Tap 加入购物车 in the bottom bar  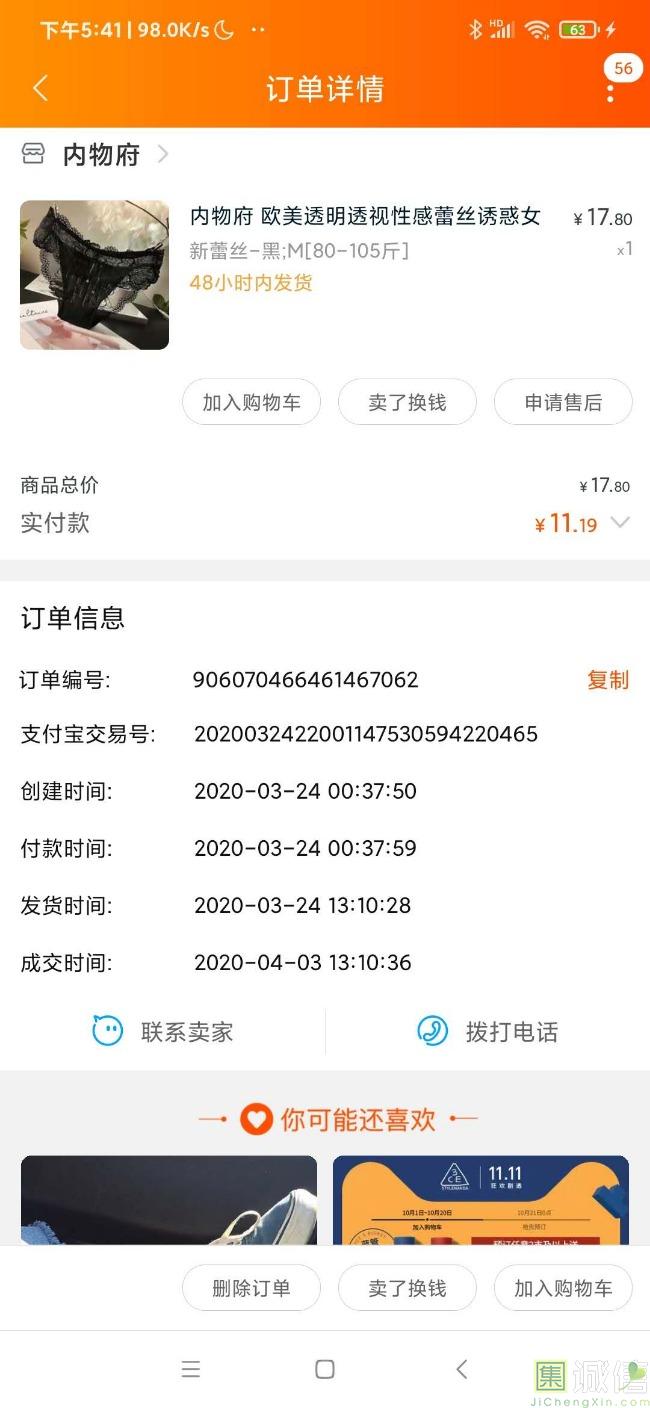(563, 1288)
